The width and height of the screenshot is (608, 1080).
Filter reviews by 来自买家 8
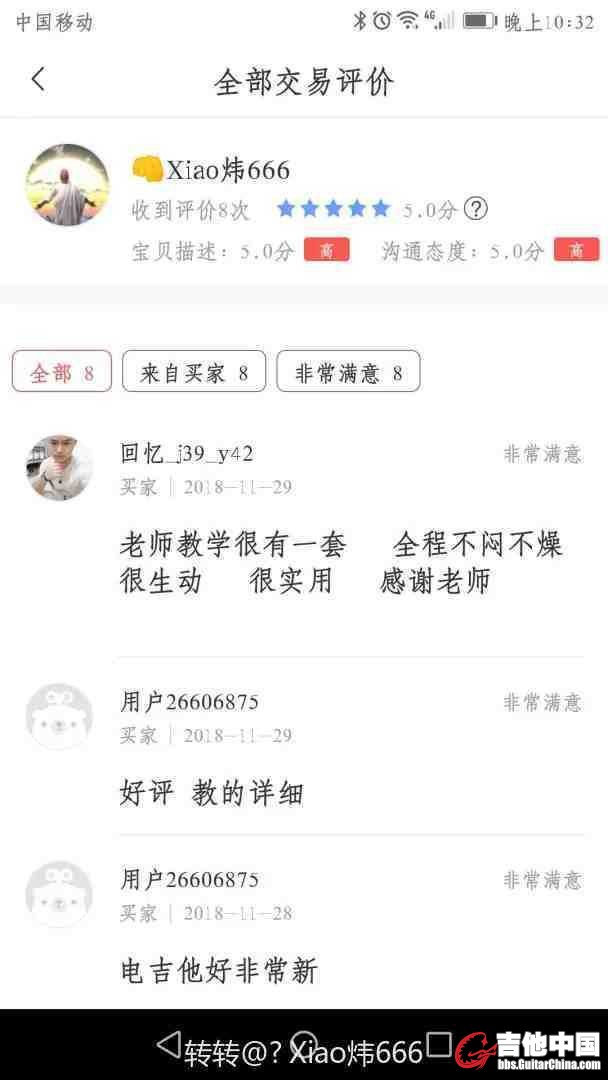tap(194, 373)
